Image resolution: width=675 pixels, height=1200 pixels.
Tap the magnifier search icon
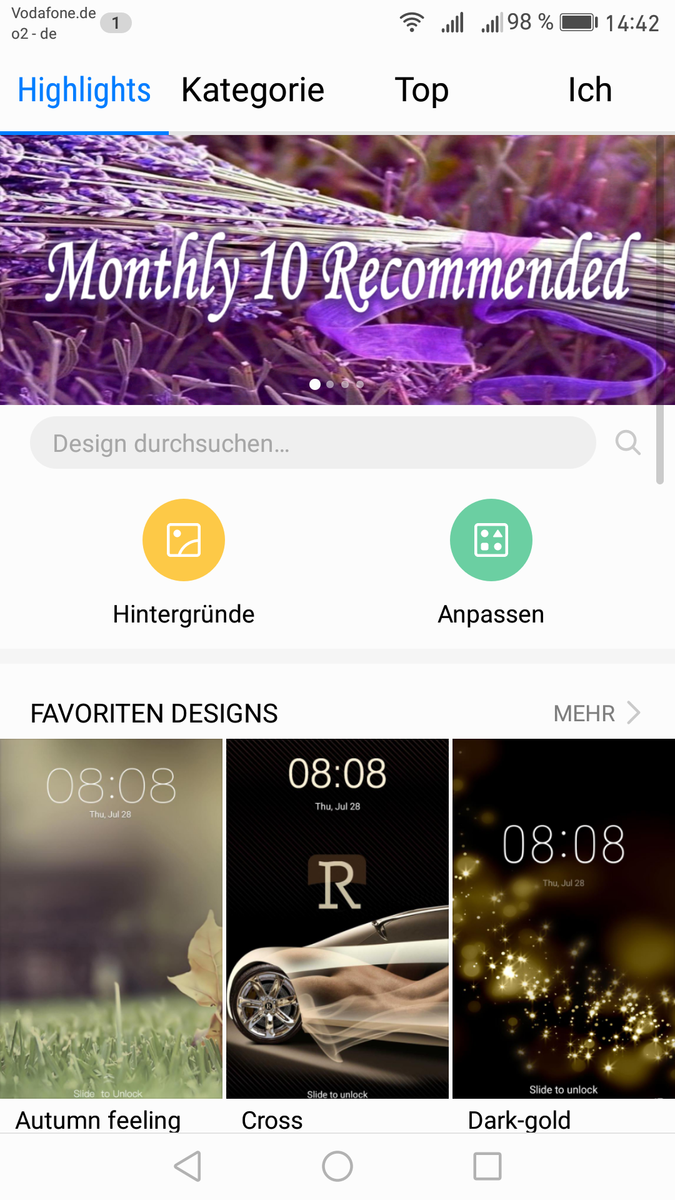click(628, 443)
